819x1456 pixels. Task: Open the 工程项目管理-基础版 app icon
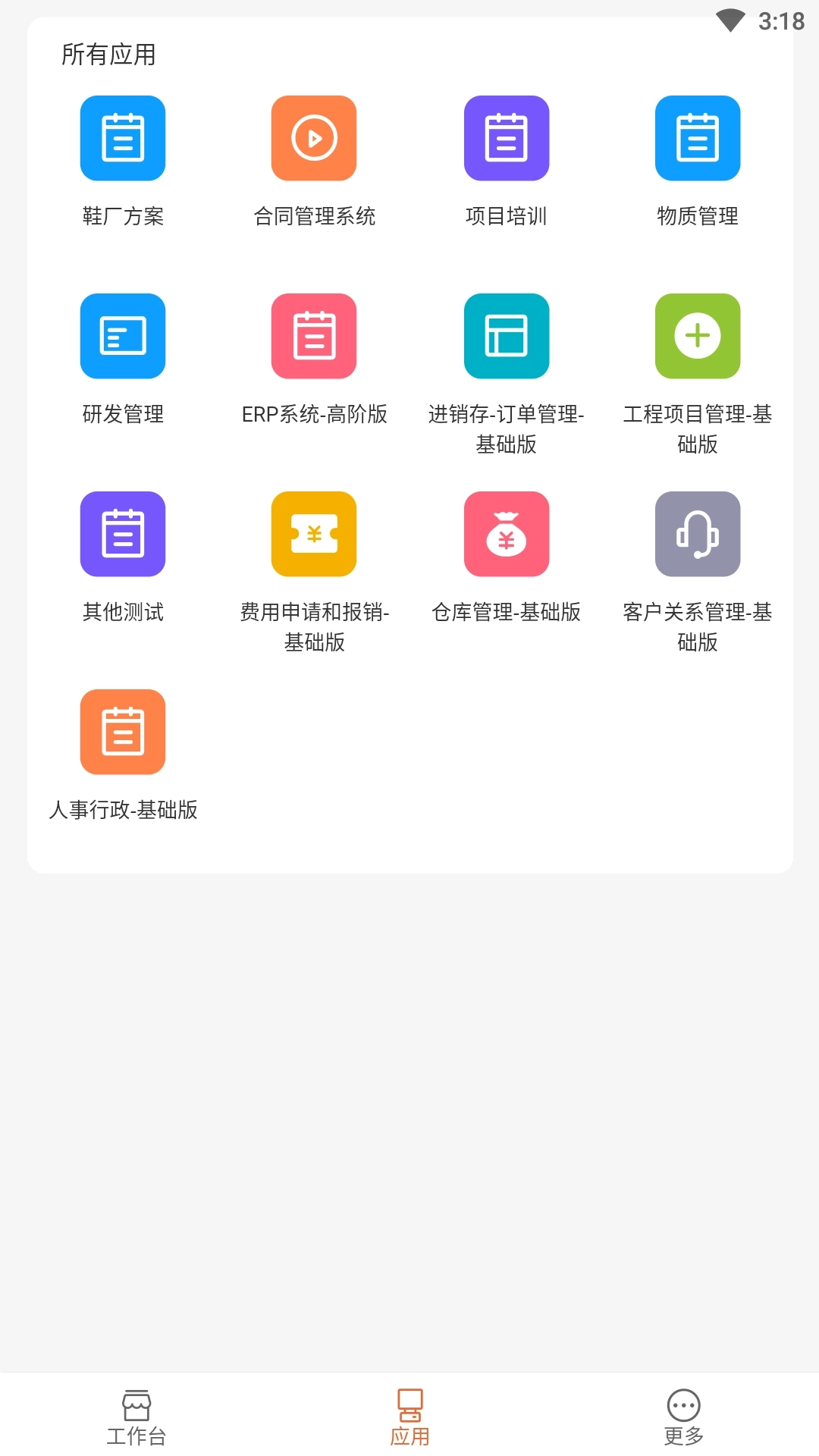point(698,336)
